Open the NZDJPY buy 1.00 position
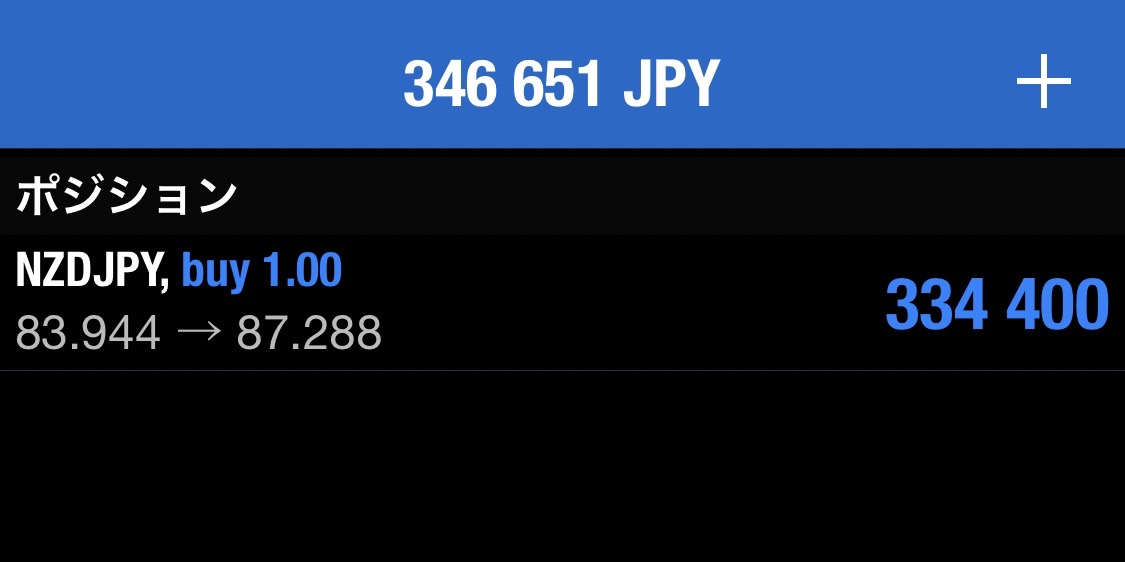This screenshot has height=562, width=1125. click(x=562, y=303)
